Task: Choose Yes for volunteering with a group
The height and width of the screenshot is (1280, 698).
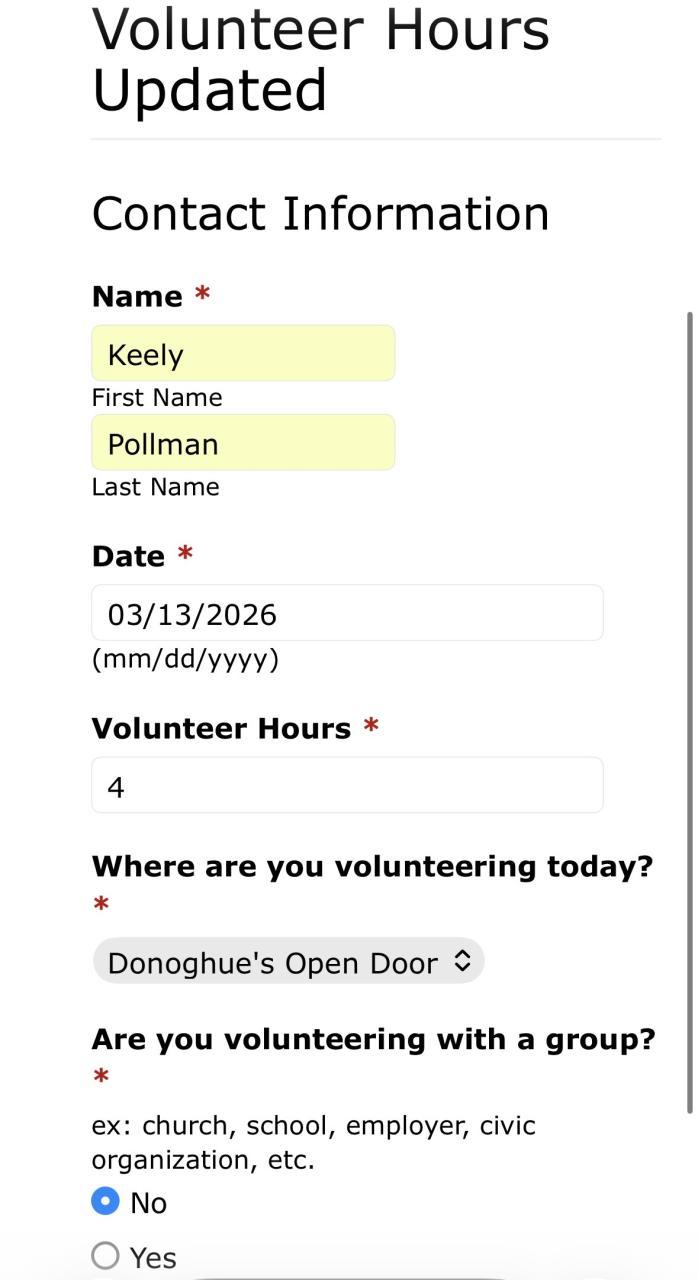Action: click(x=106, y=1256)
